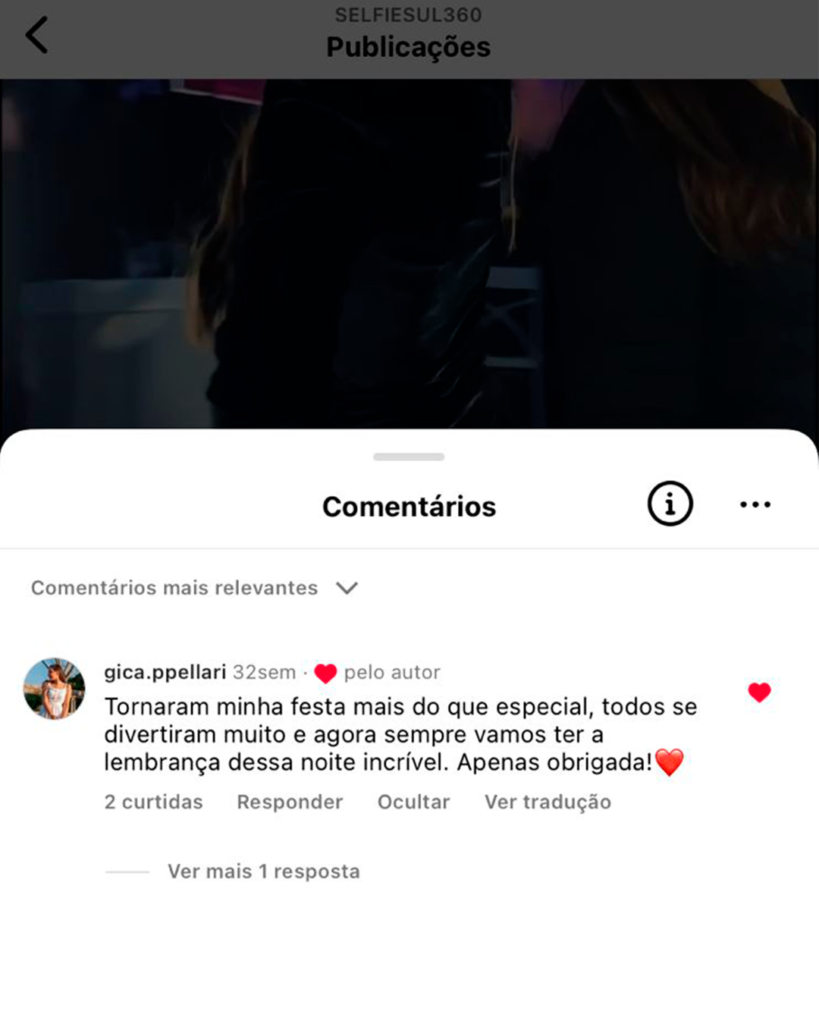Unlike gica.ppellari's comment with the heart
The image size is (819, 1024).
click(x=760, y=692)
